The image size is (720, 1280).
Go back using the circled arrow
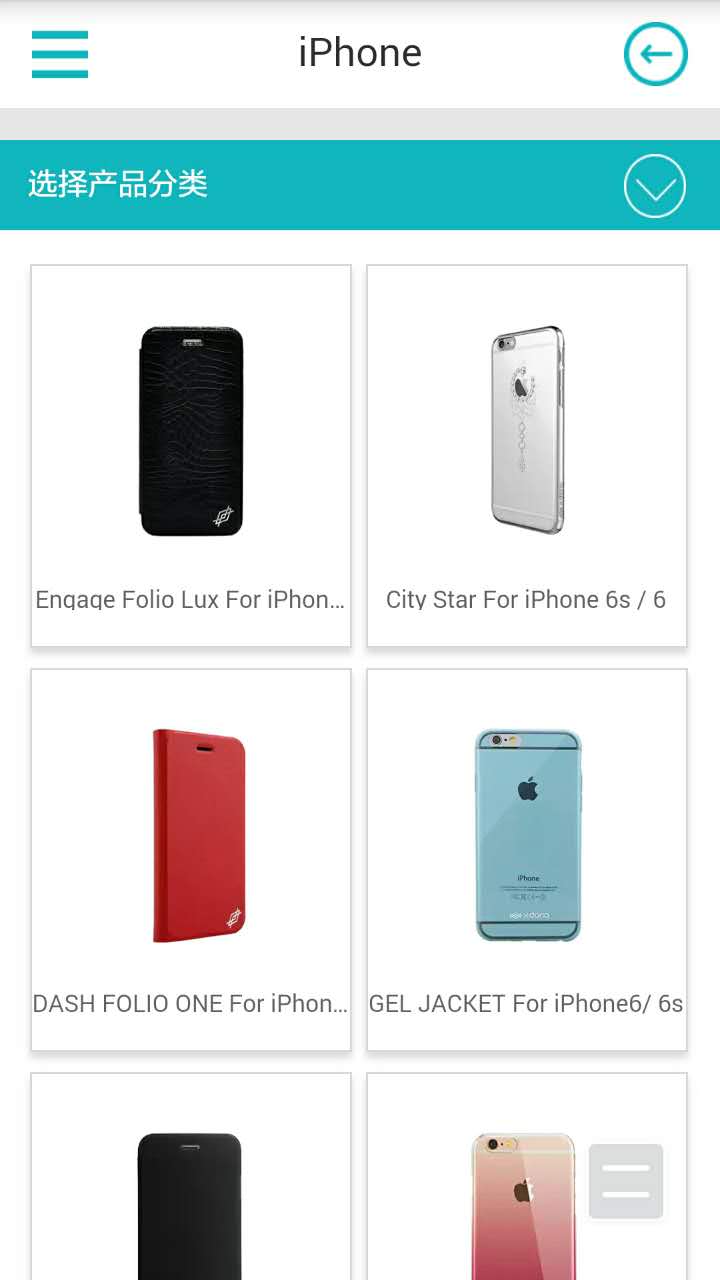click(656, 54)
